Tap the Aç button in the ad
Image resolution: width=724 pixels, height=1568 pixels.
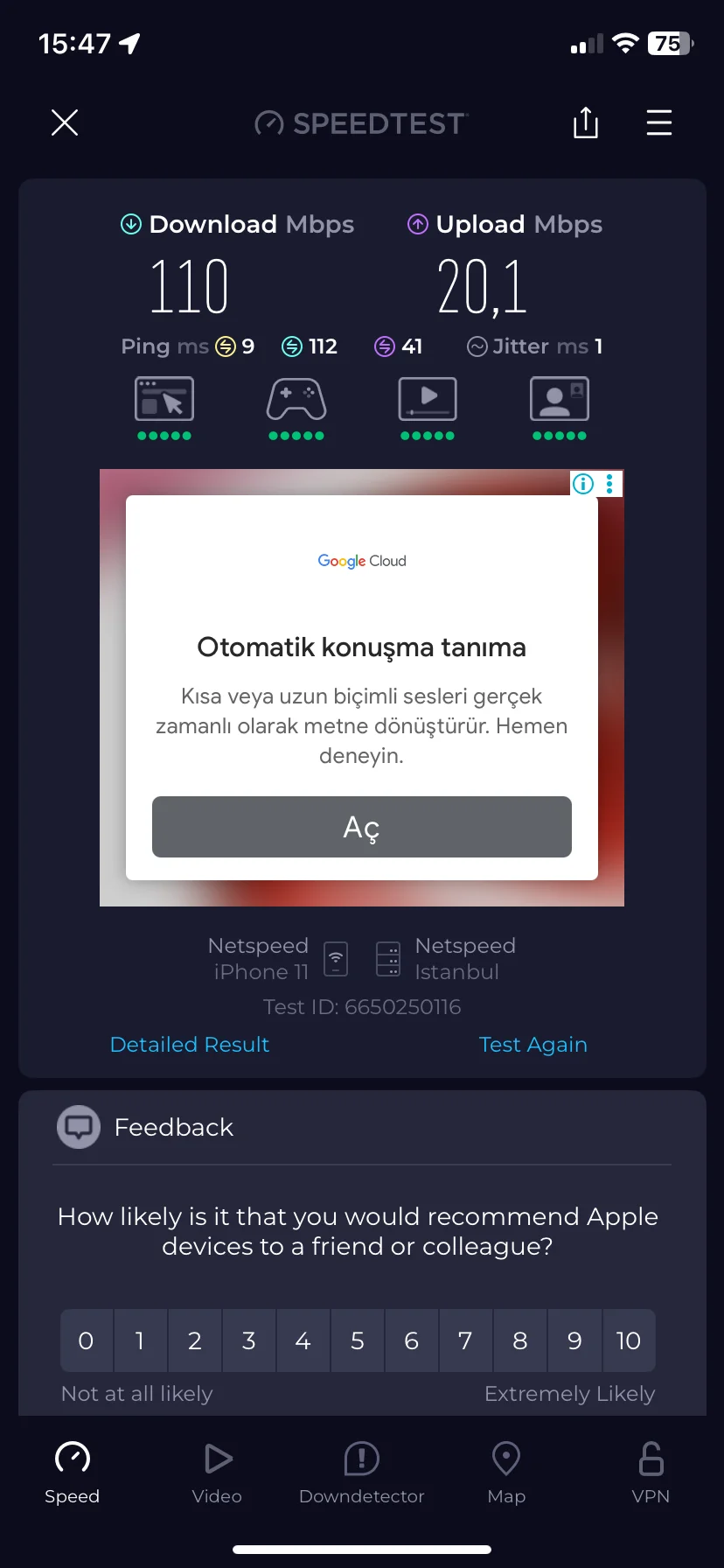[361, 827]
